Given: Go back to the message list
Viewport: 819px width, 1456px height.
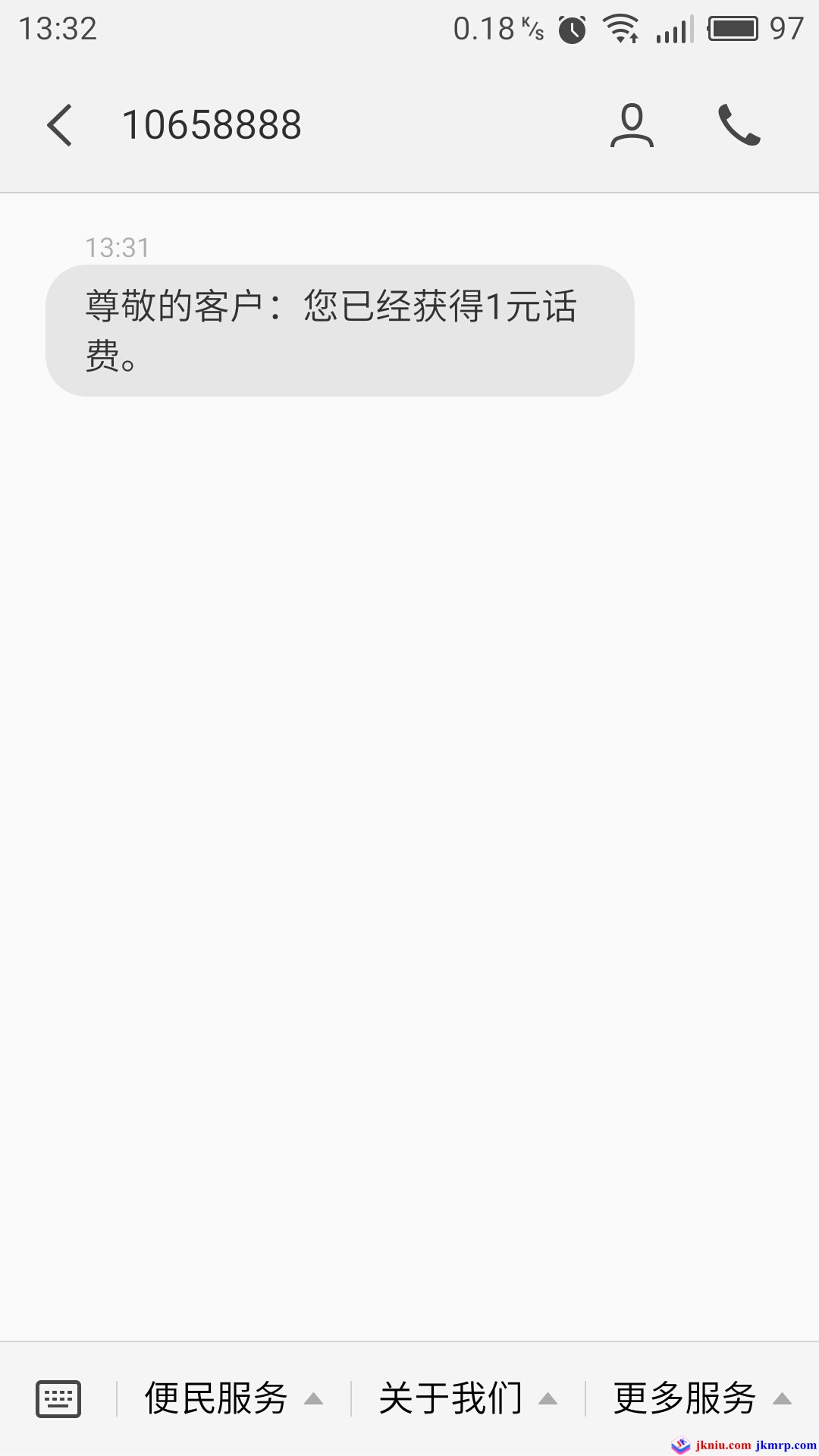Looking at the screenshot, I should click(x=59, y=125).
